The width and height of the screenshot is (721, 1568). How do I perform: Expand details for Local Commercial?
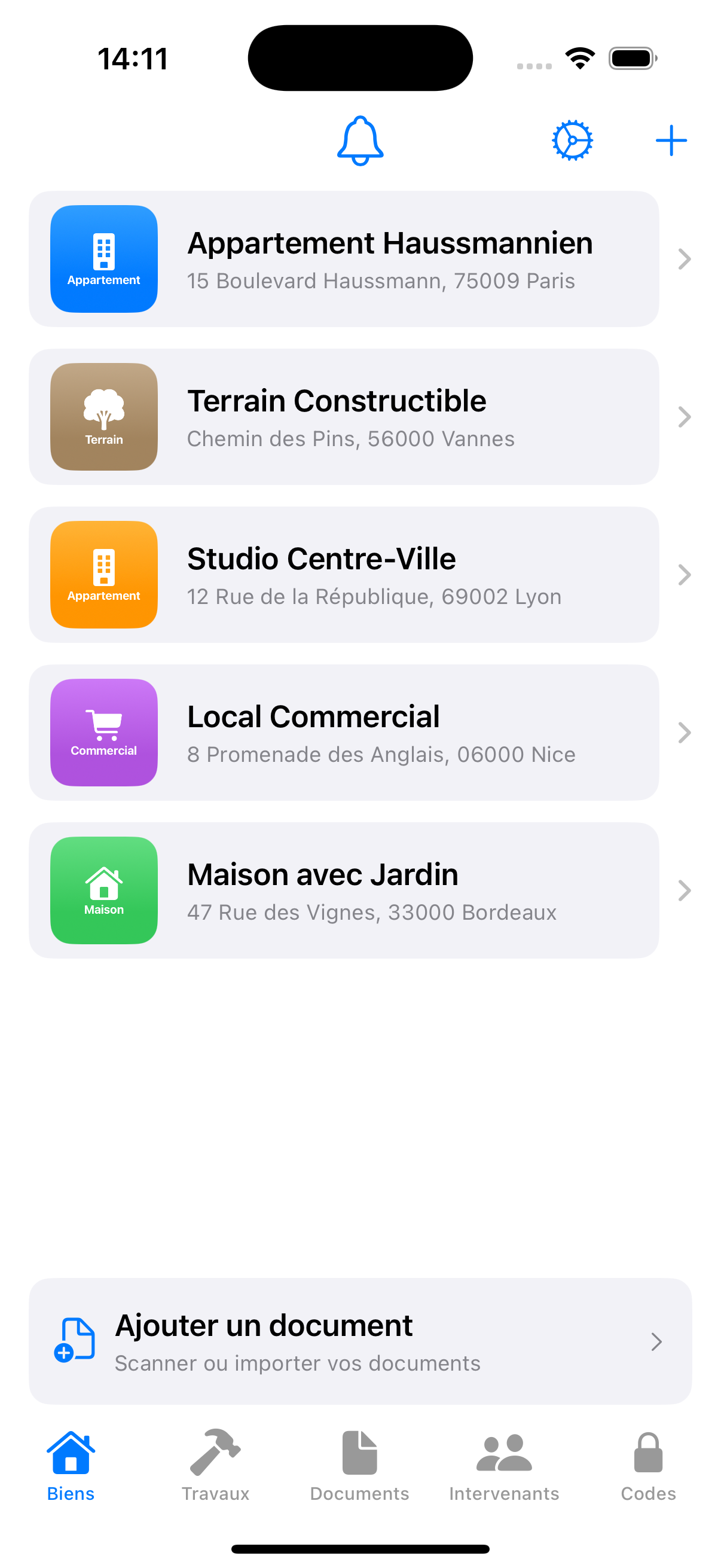click(684, 732)
